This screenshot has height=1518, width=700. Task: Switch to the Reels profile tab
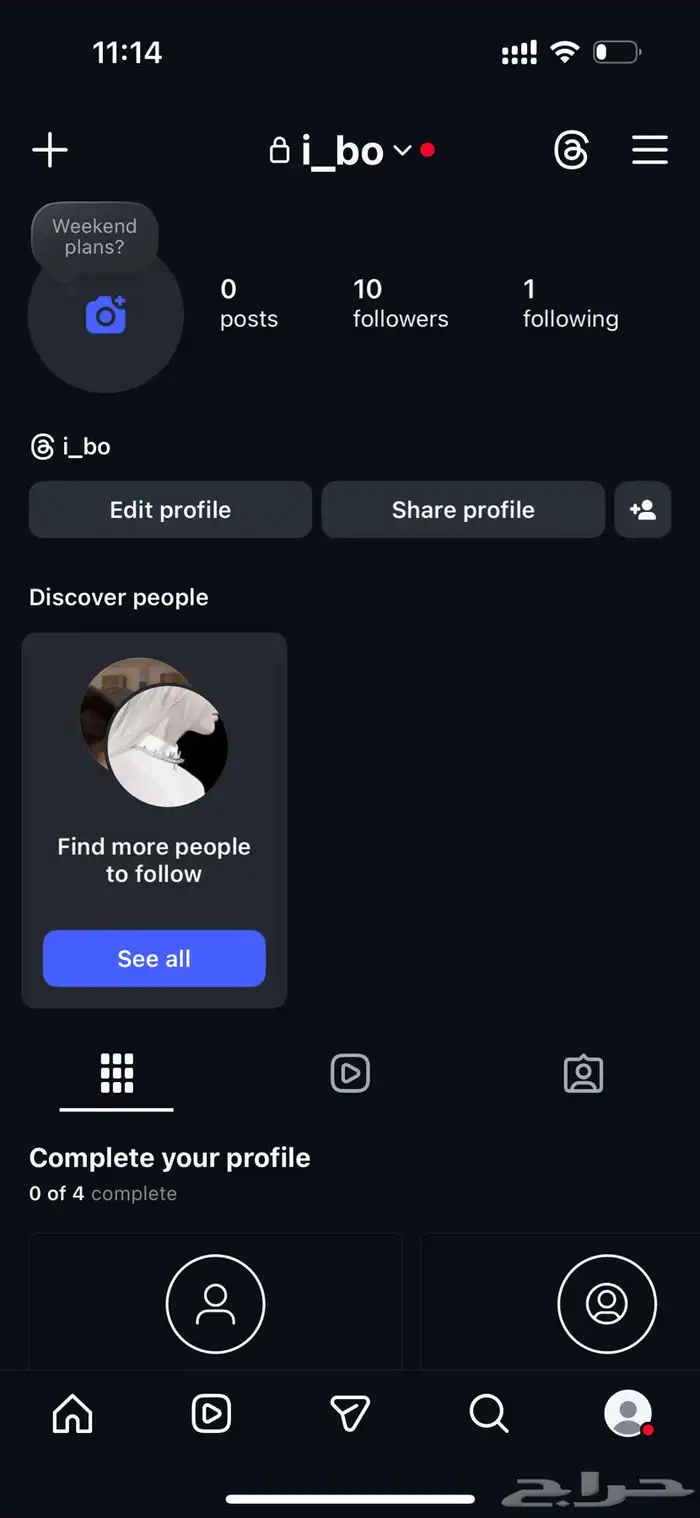(350, 1074)
